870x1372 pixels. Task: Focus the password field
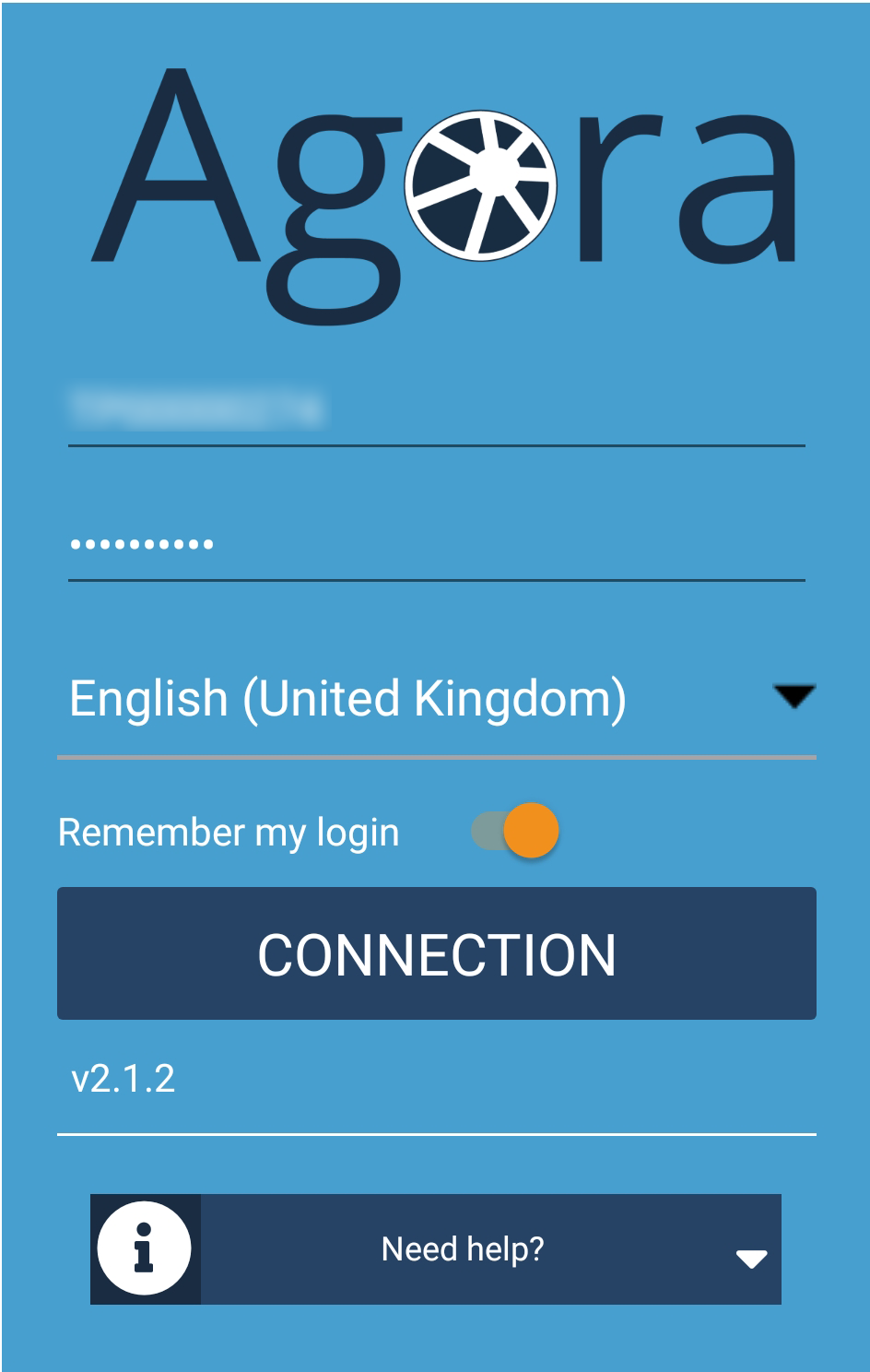(436, 545)
